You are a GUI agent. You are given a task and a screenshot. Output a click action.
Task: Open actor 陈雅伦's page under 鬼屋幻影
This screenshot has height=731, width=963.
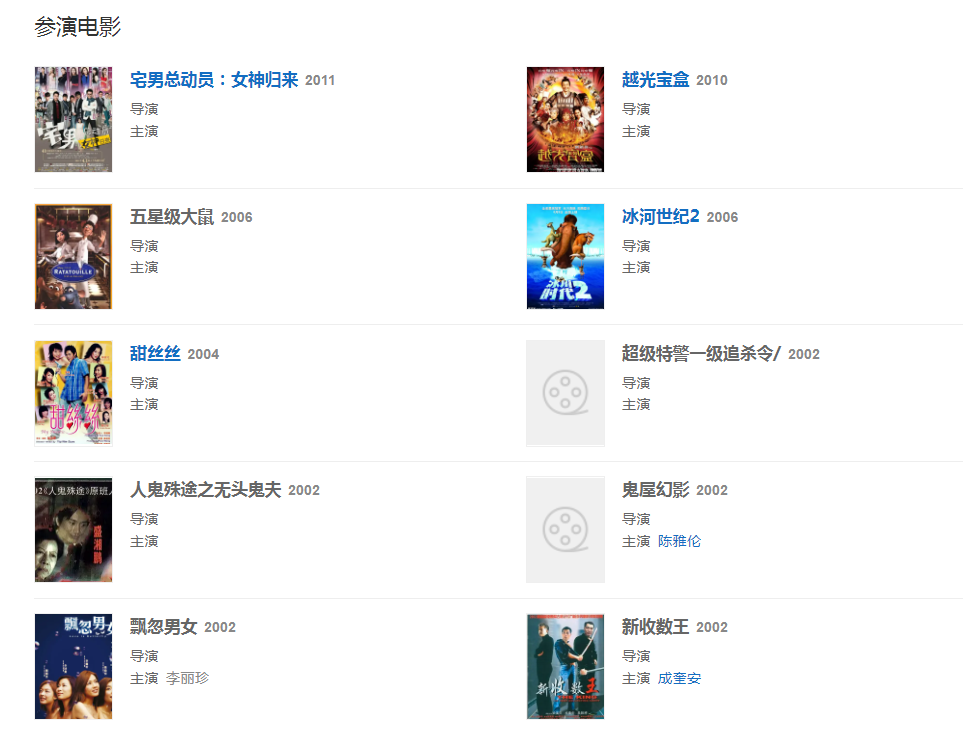pos(679,541)
